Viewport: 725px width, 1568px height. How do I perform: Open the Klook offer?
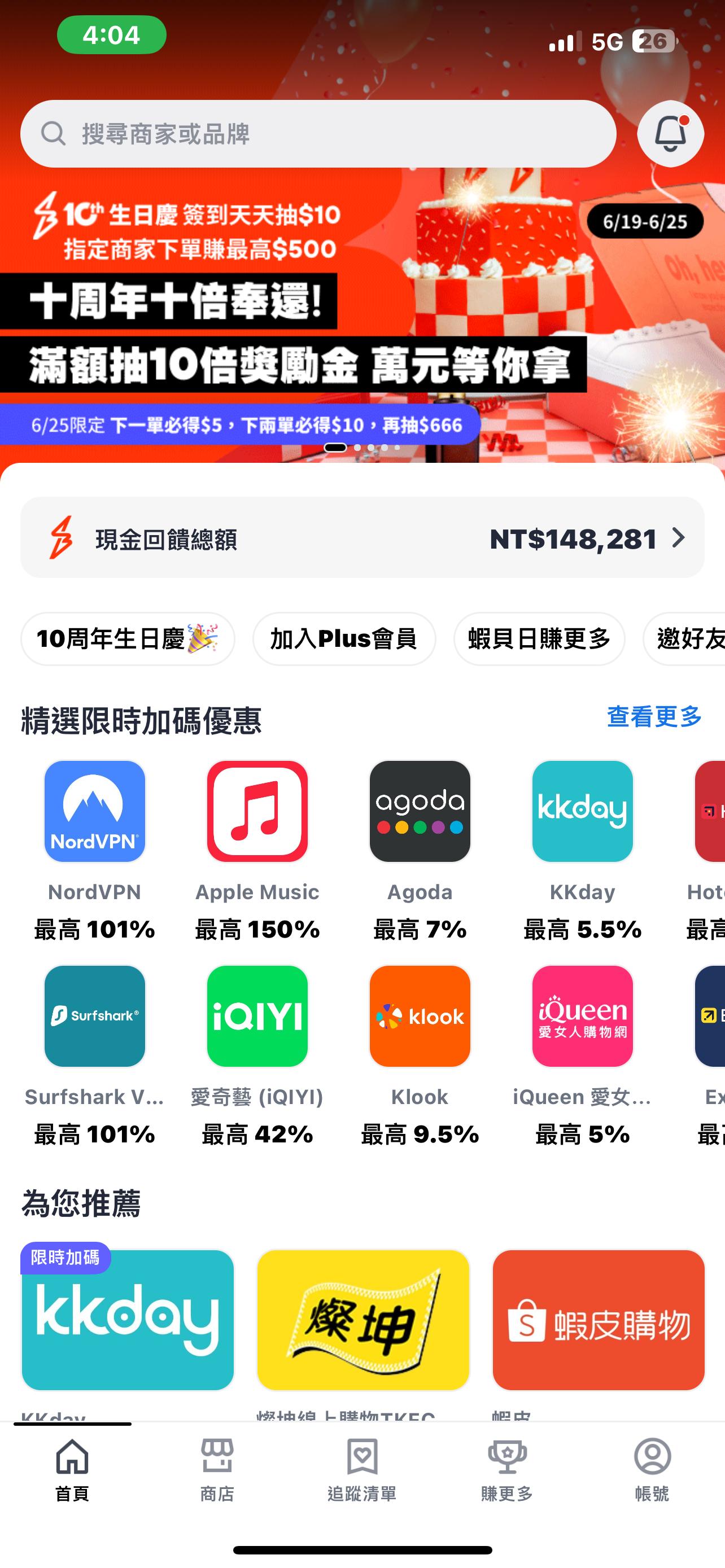point(420,1017)
